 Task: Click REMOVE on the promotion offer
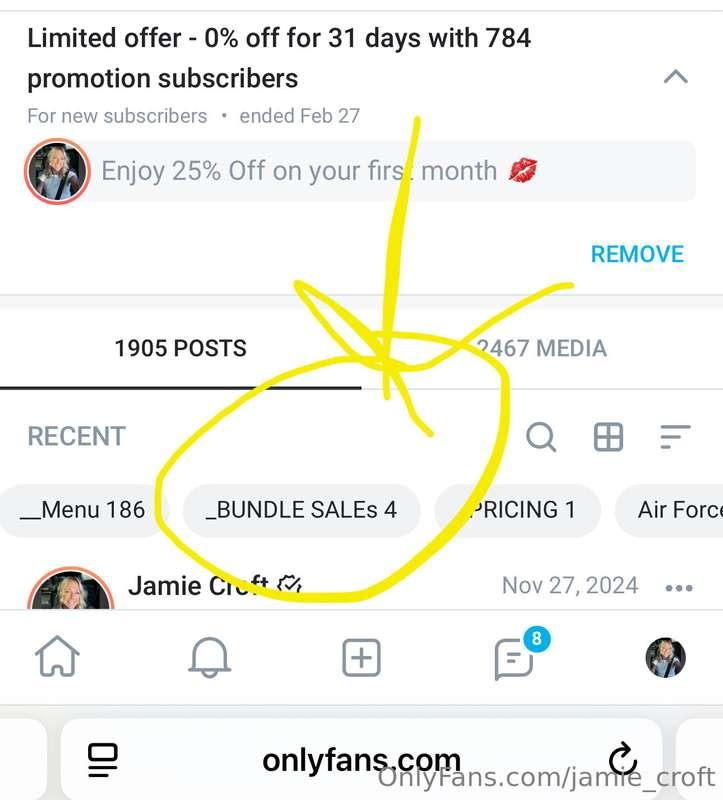click(x=637, y=253)
